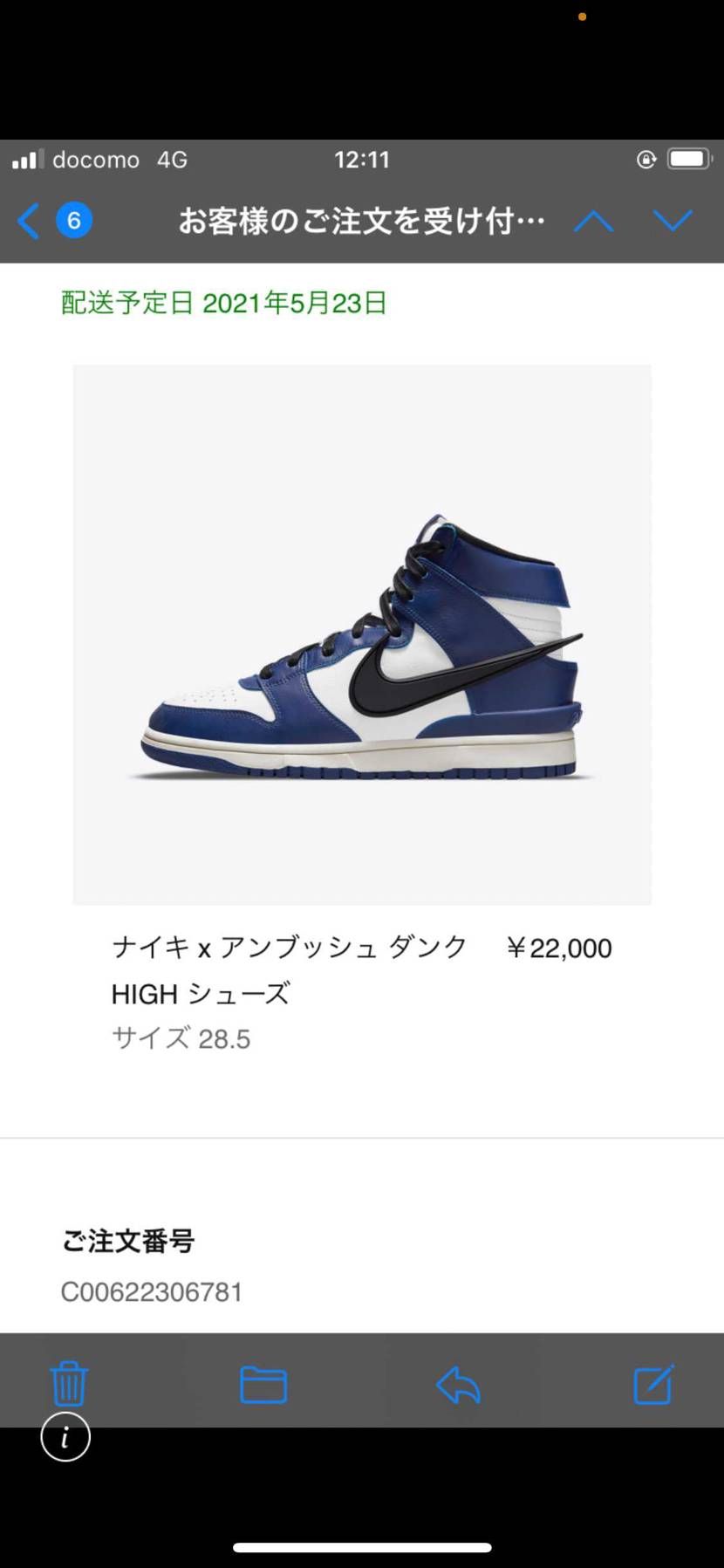Expand the truncated email subject title
724x1568 pixels.
(x=362, y=221)
